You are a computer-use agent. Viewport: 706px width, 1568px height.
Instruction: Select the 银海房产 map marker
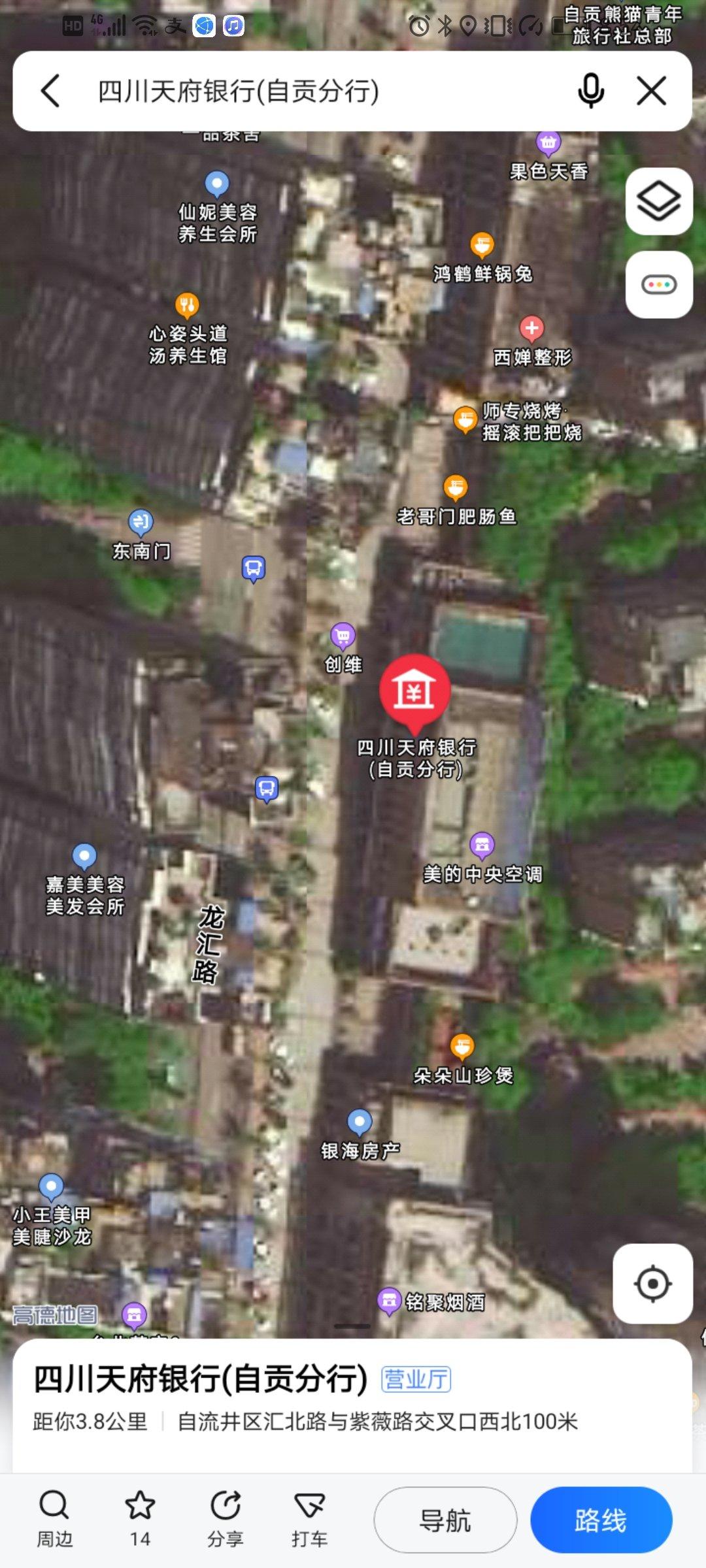(x=359, y=1122)
